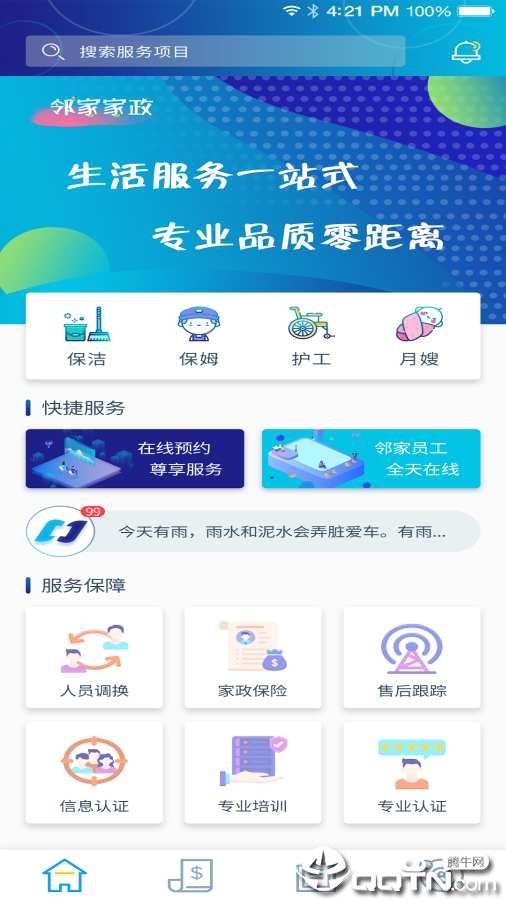Open the 人员调换 card
The image size is (506, 900).
pos(94,658)
